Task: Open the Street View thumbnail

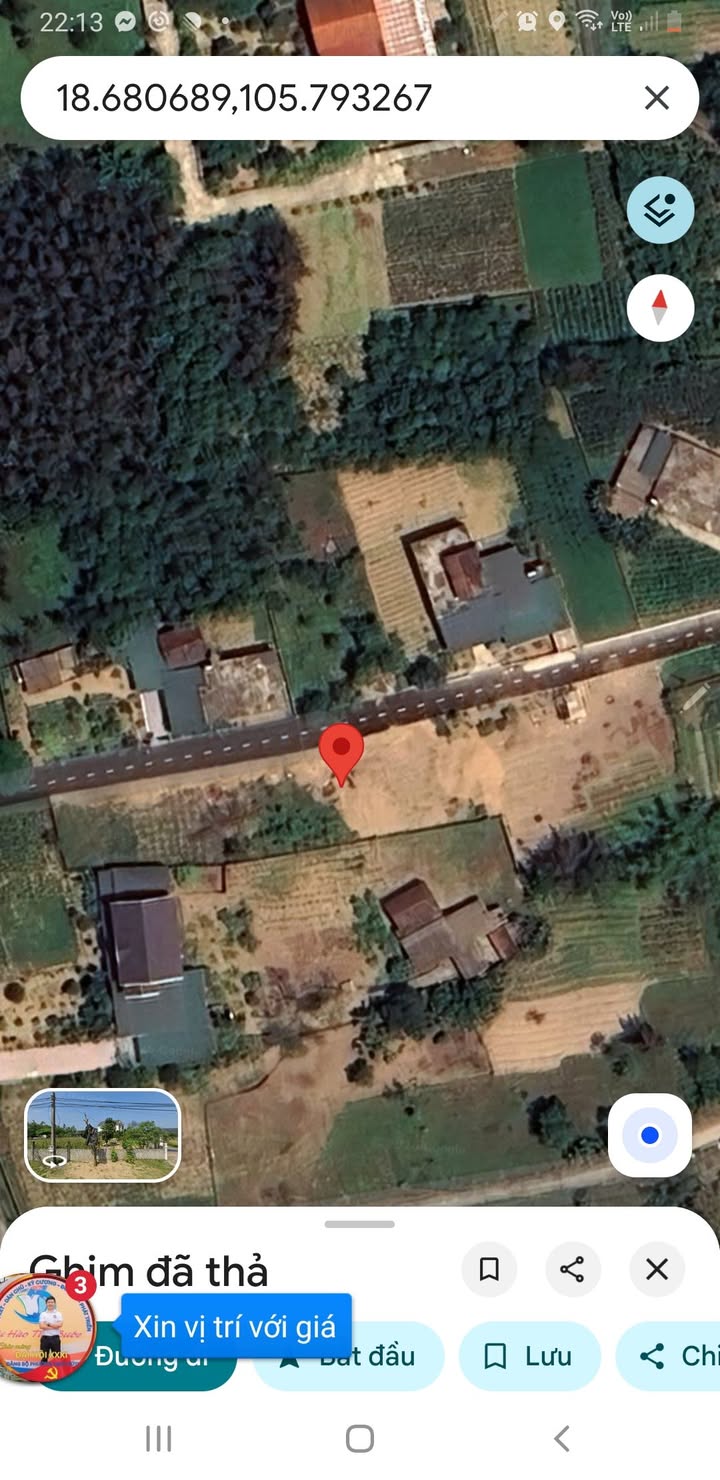Action: (102, 1135)
